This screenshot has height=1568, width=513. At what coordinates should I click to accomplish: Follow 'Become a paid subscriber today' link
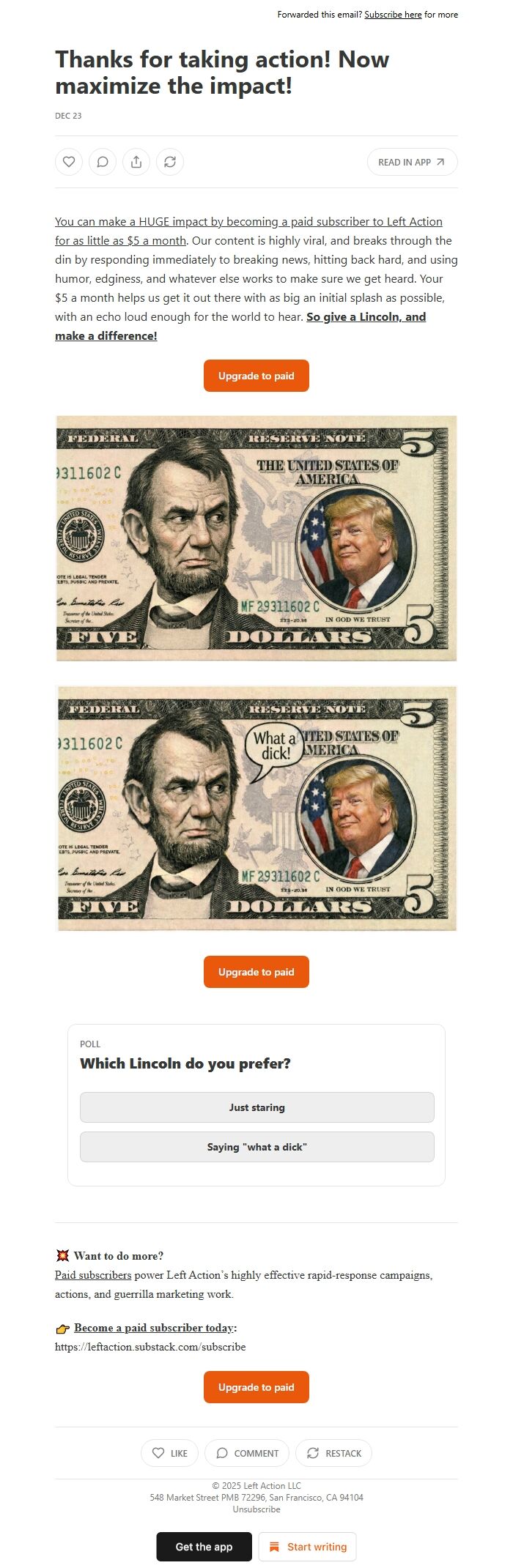(154, 1328)
